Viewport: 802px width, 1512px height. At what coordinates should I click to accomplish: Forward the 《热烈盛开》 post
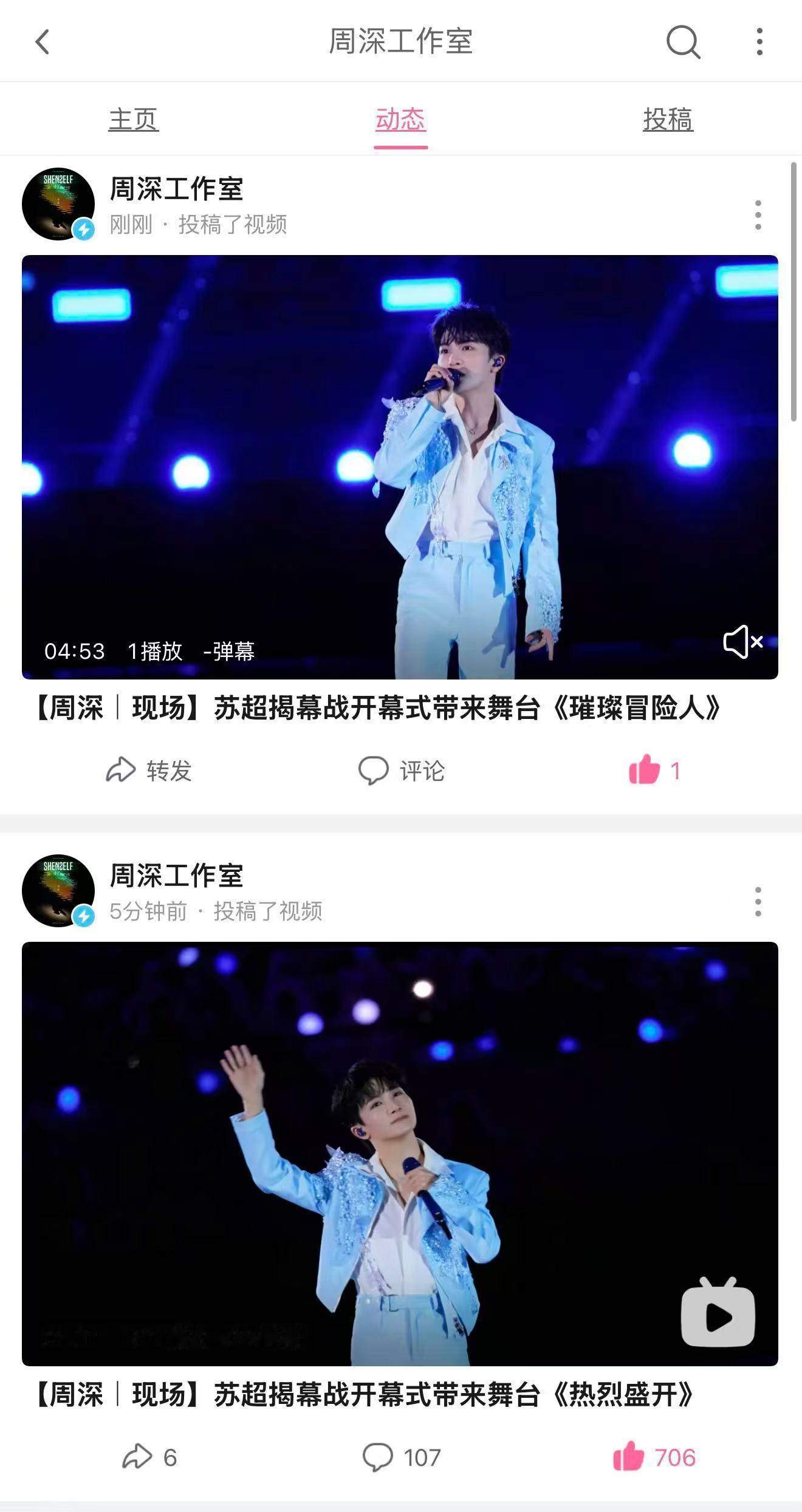(x=149, y=1457)
